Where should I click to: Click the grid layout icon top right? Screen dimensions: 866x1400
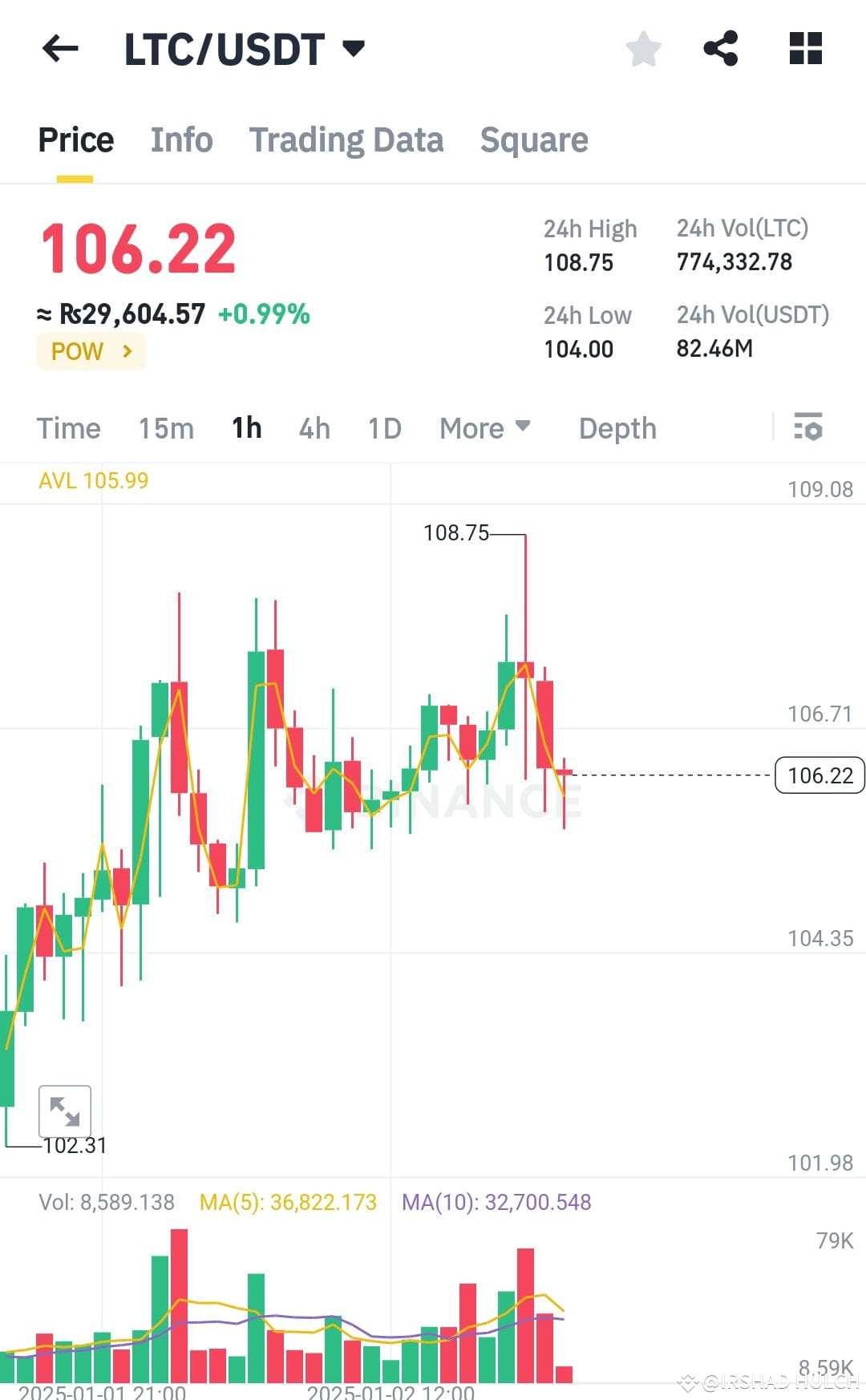tap(804, 49)
